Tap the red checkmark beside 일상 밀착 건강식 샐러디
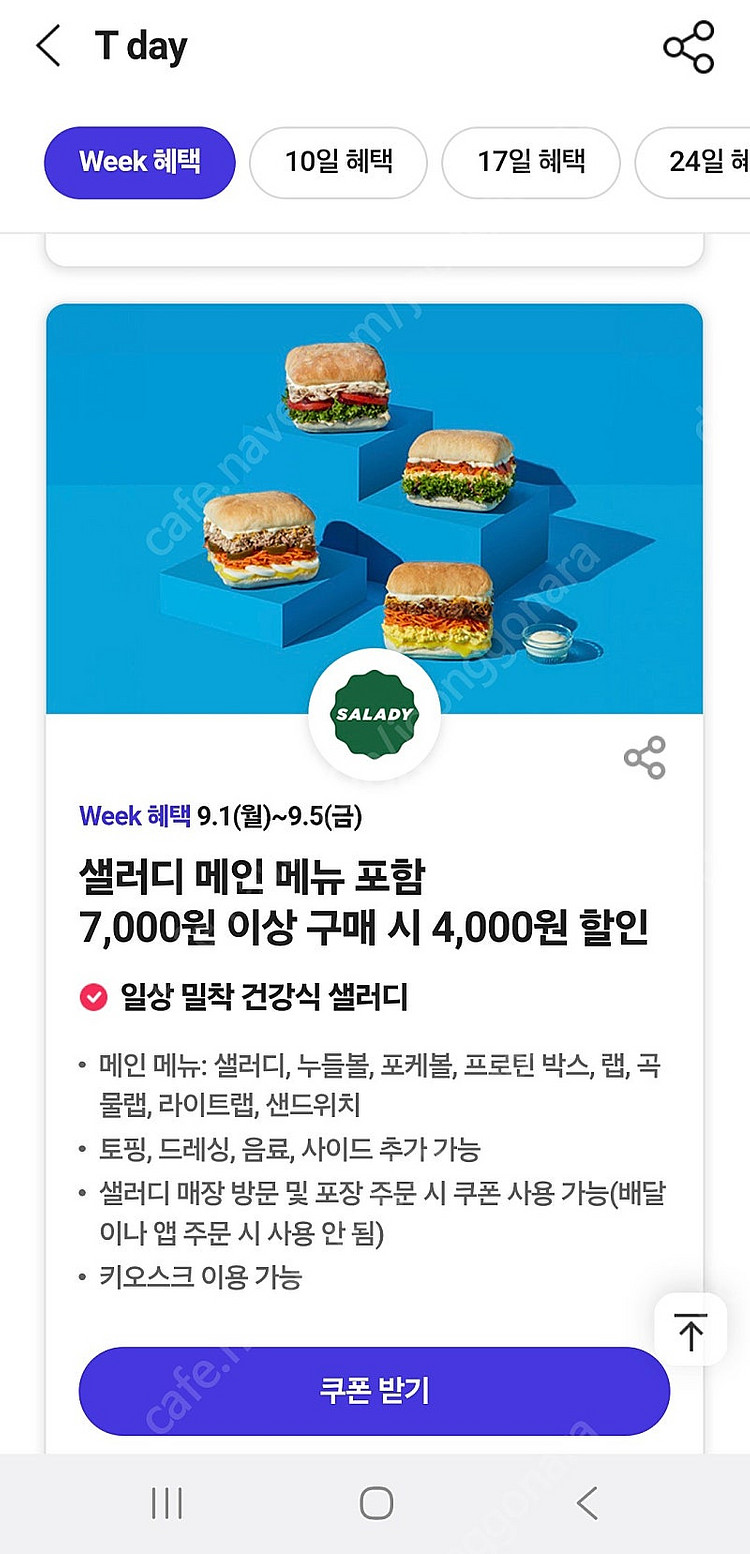 [93, 996]
